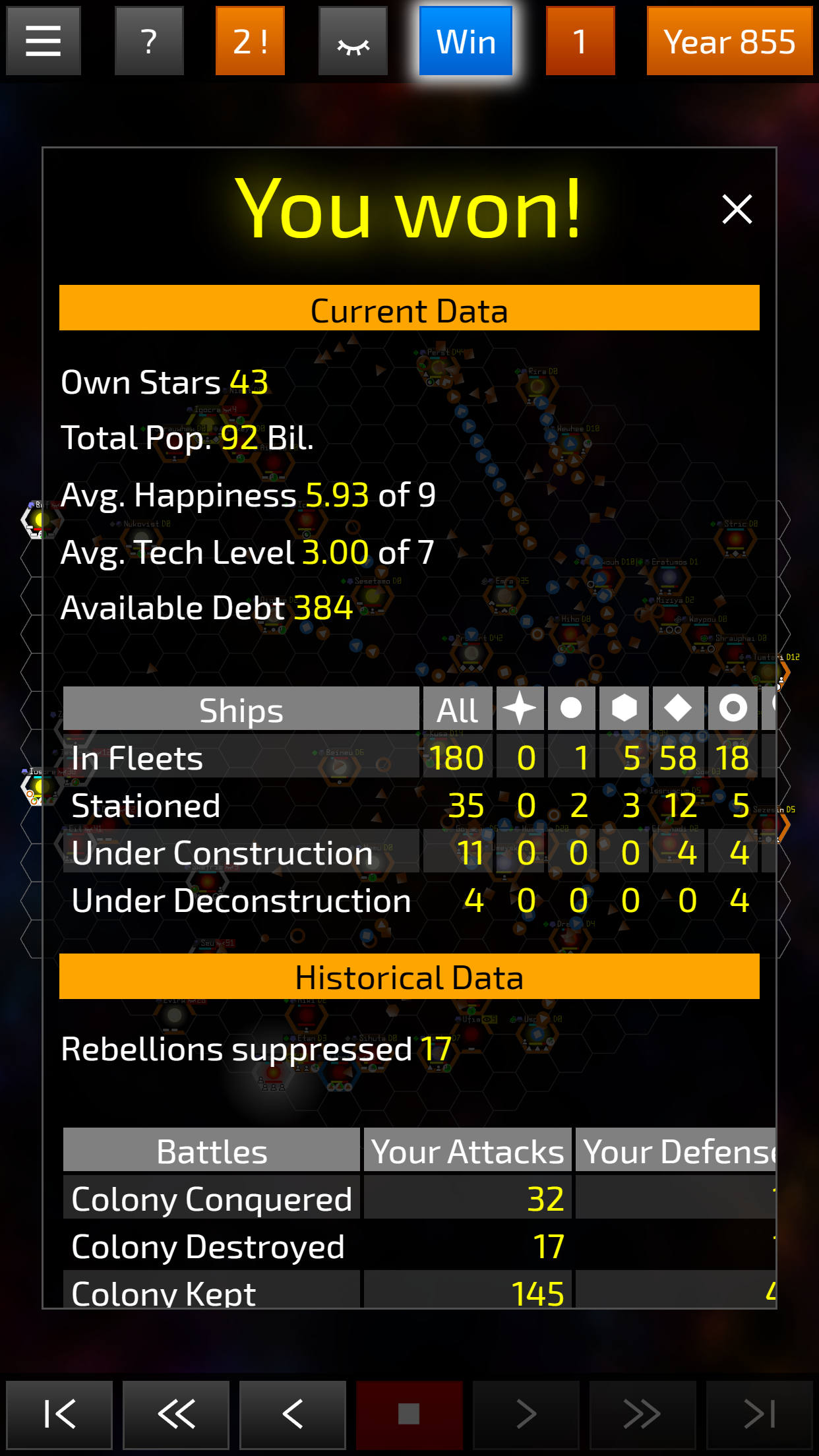This screenshot has width=819, height=1456.
Task: Open the orange '2 !' alerts button
Action: coord(250,41)
